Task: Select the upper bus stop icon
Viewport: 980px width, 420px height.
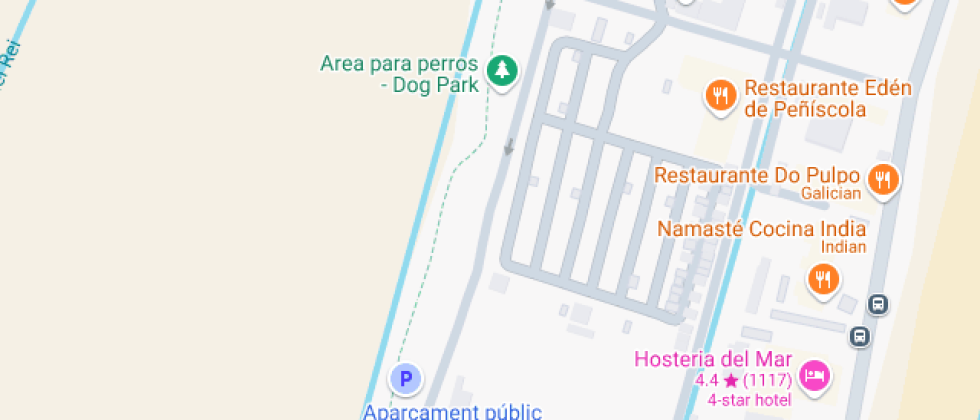Action: pyautogui.click(x=878, y=304)
